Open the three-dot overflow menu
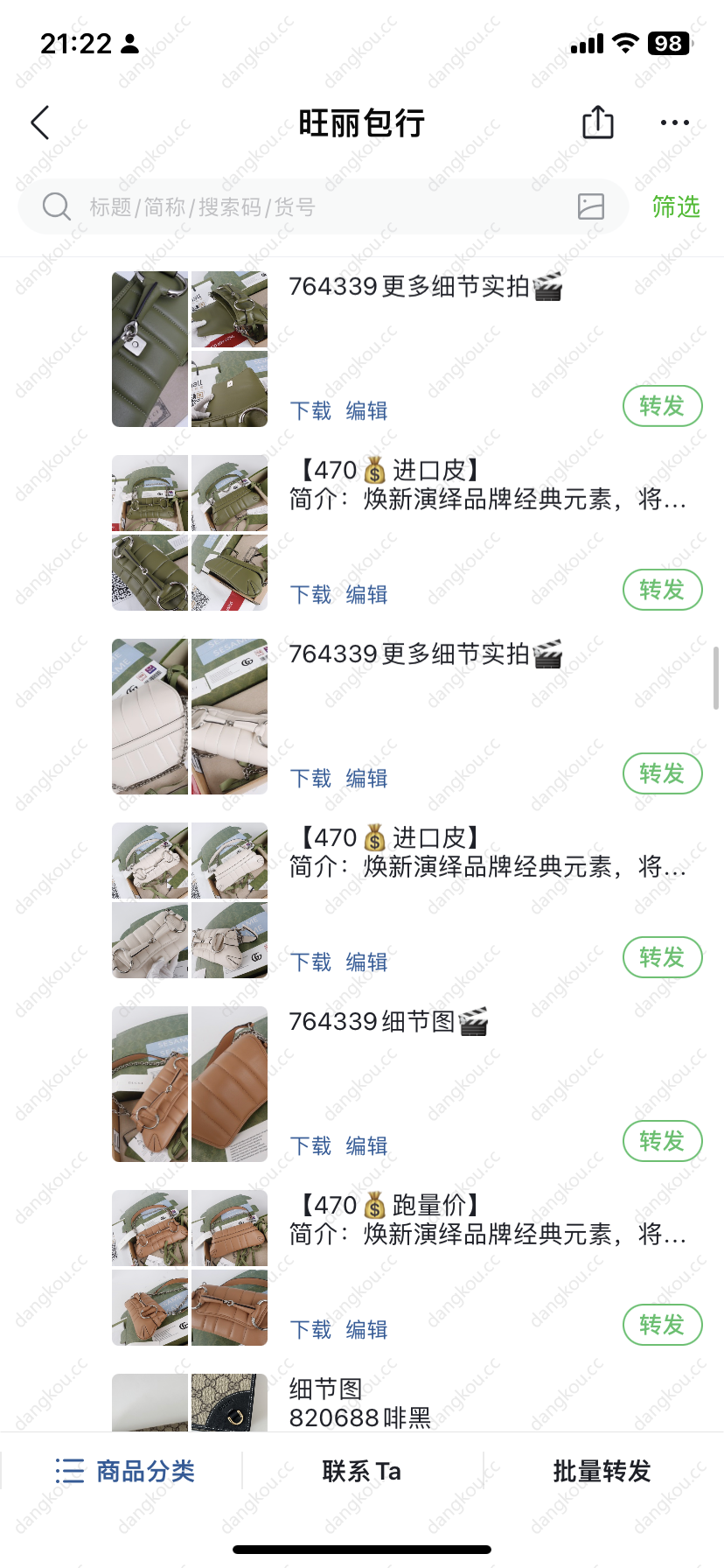The image size is (724, 1568). pyautogui.click(x=674, y=122)
